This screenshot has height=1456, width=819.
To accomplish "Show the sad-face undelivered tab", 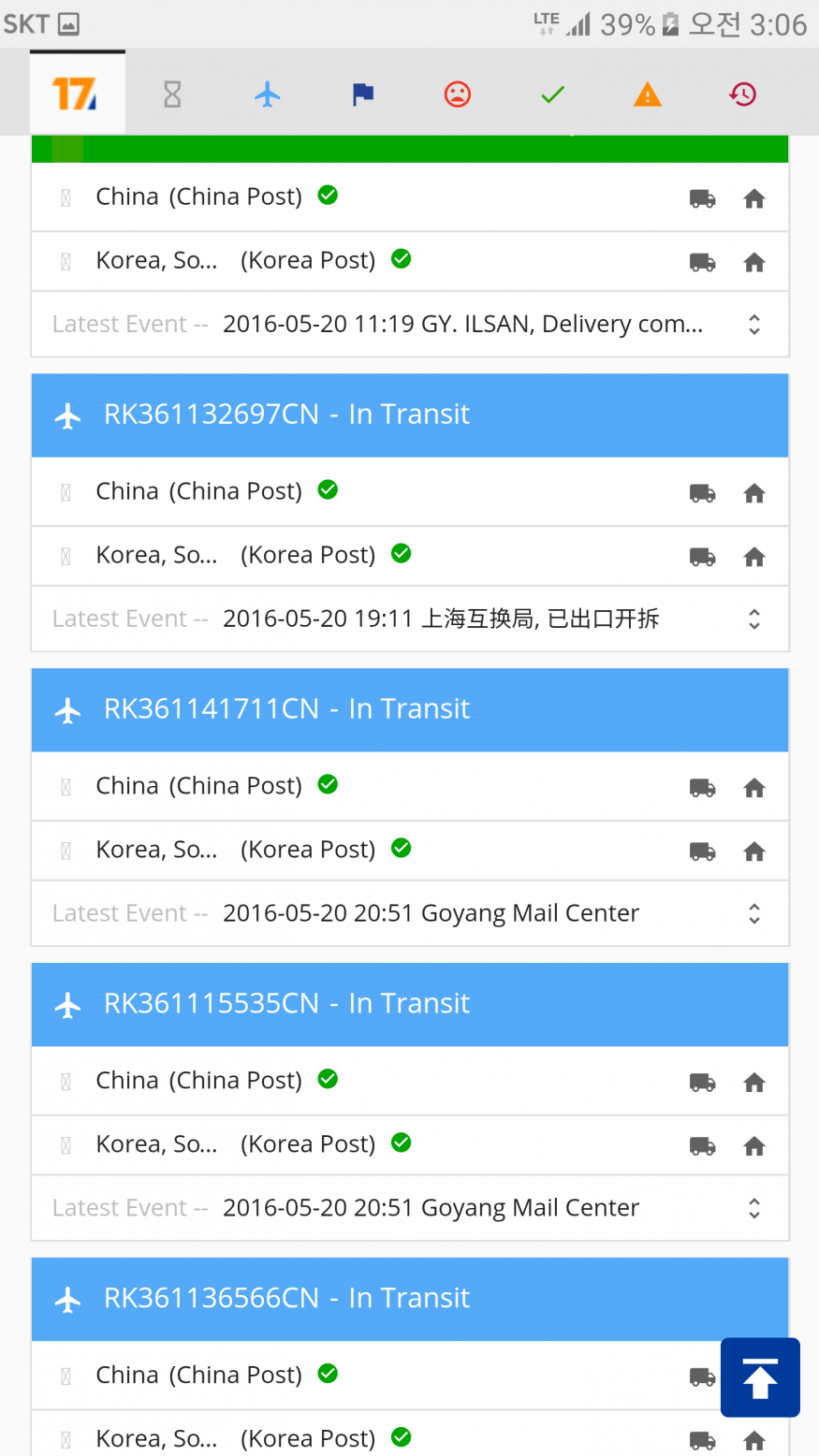I will (458, 95).
